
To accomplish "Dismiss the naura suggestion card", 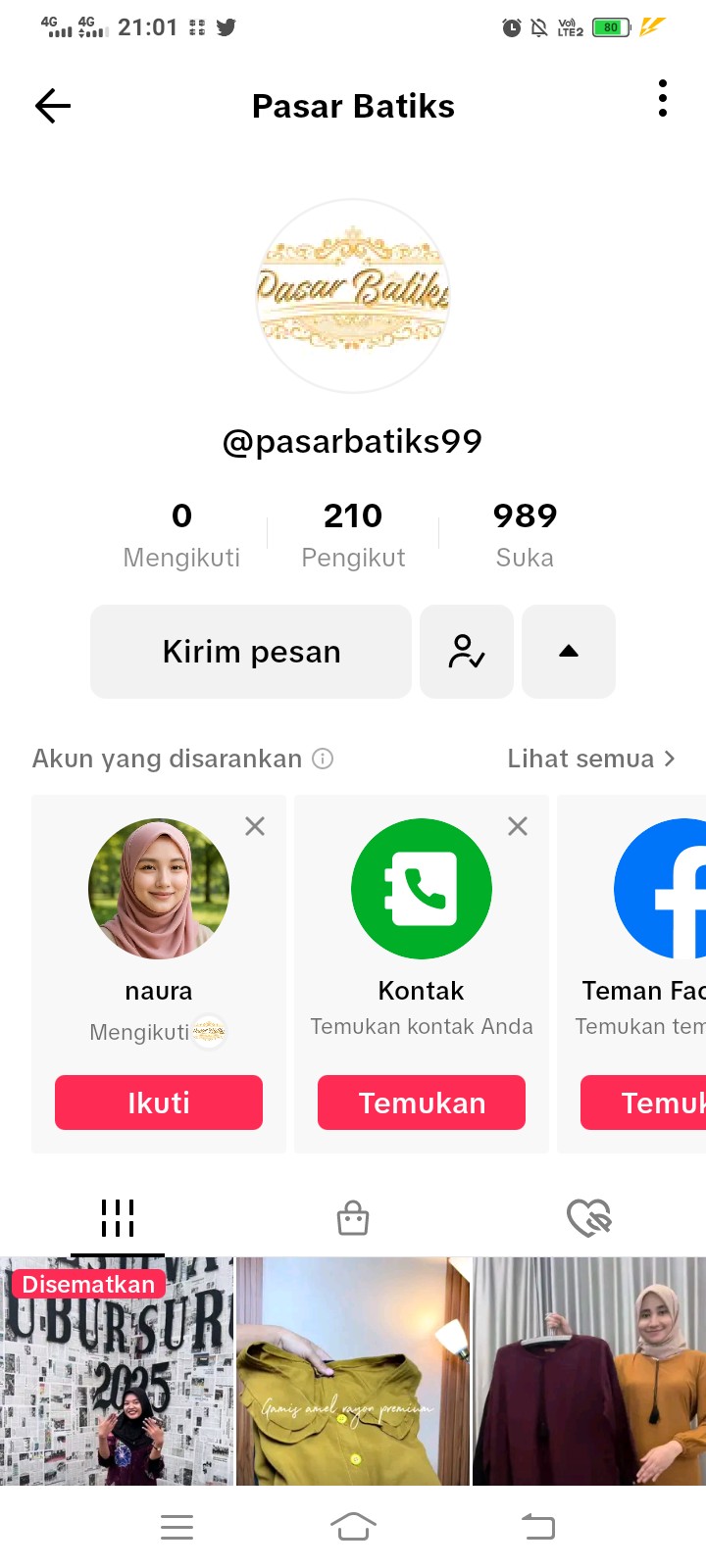I will point(255,826).
